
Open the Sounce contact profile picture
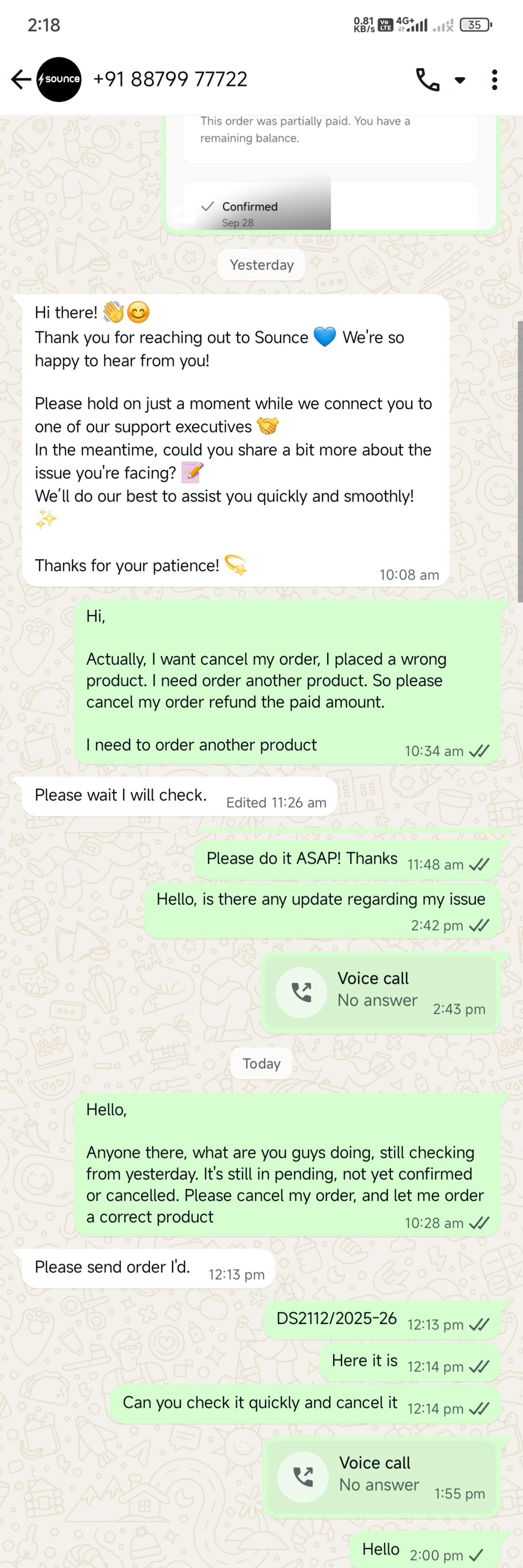[59, 79]
